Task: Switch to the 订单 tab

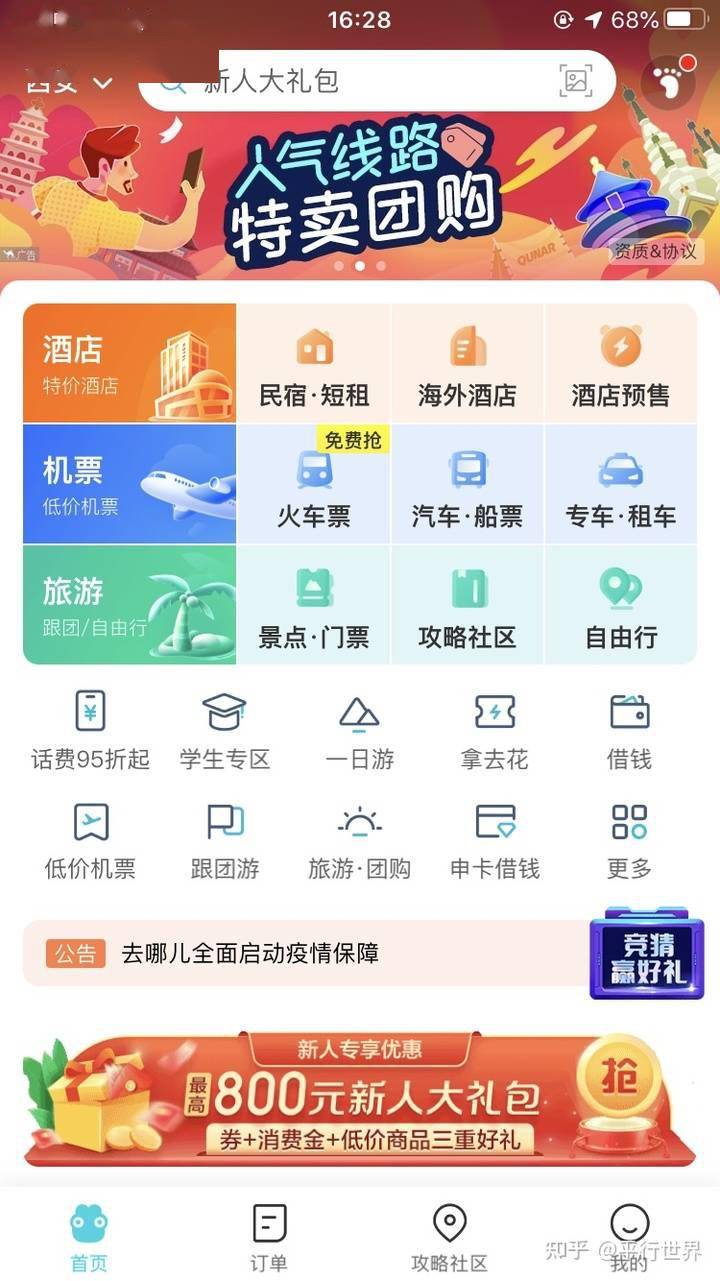Action: click(x=268, y=1237)
